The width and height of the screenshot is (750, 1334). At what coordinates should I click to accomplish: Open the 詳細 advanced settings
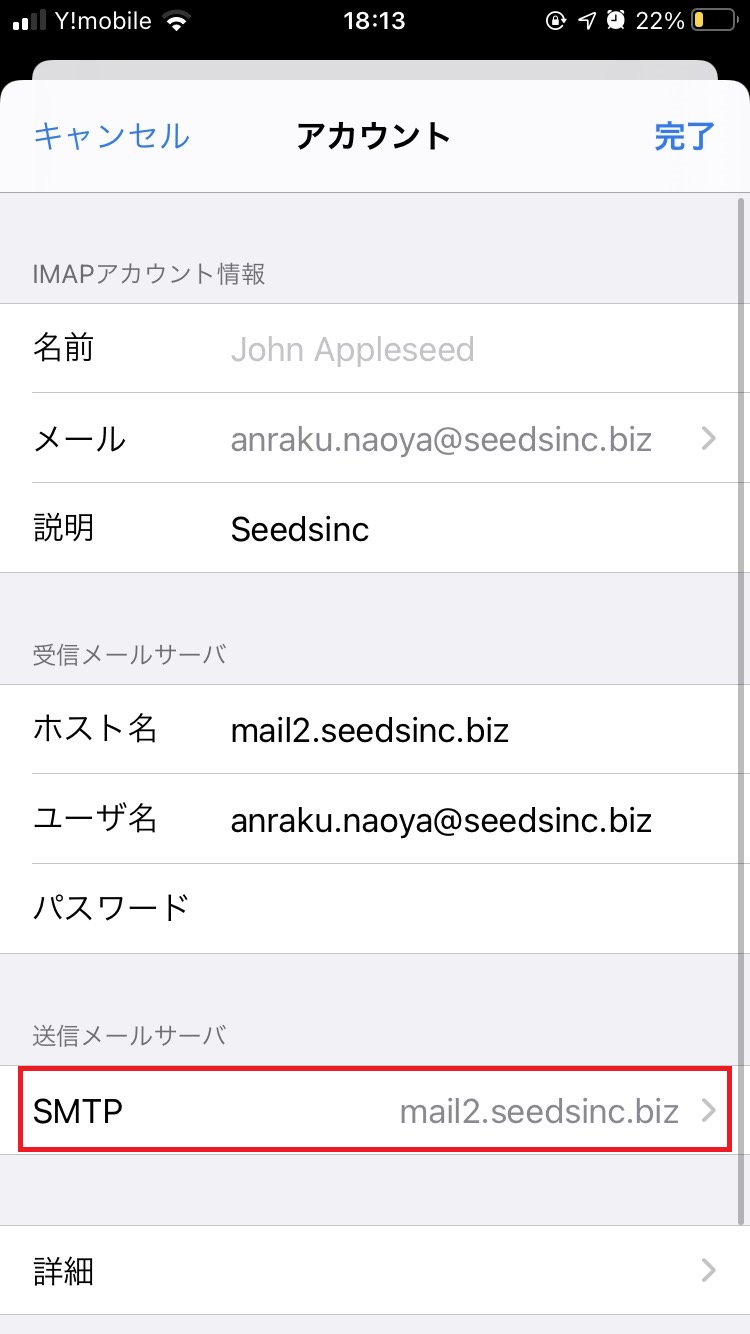pos(375,1271)
